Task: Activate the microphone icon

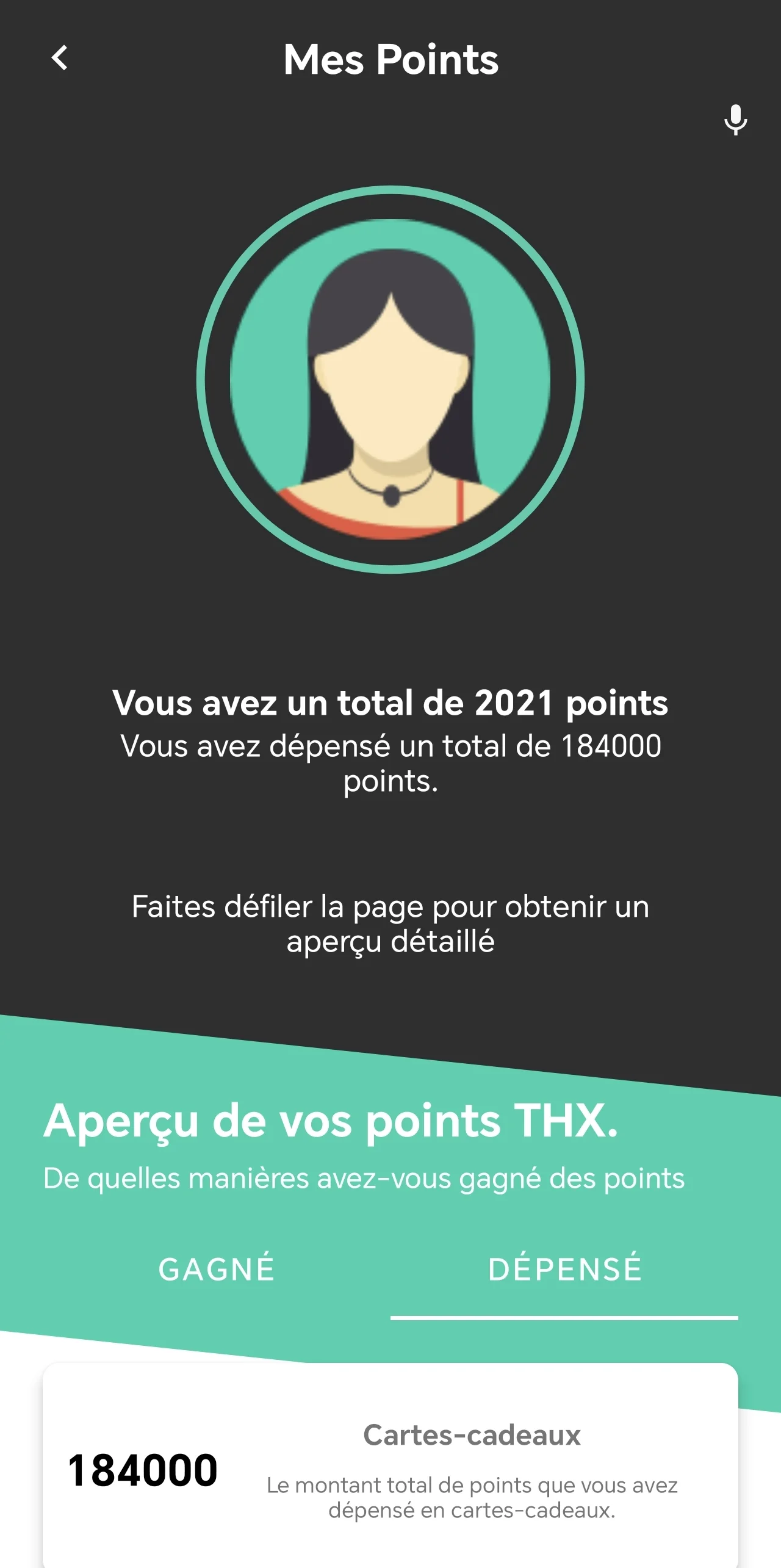Action: (735, 120)
